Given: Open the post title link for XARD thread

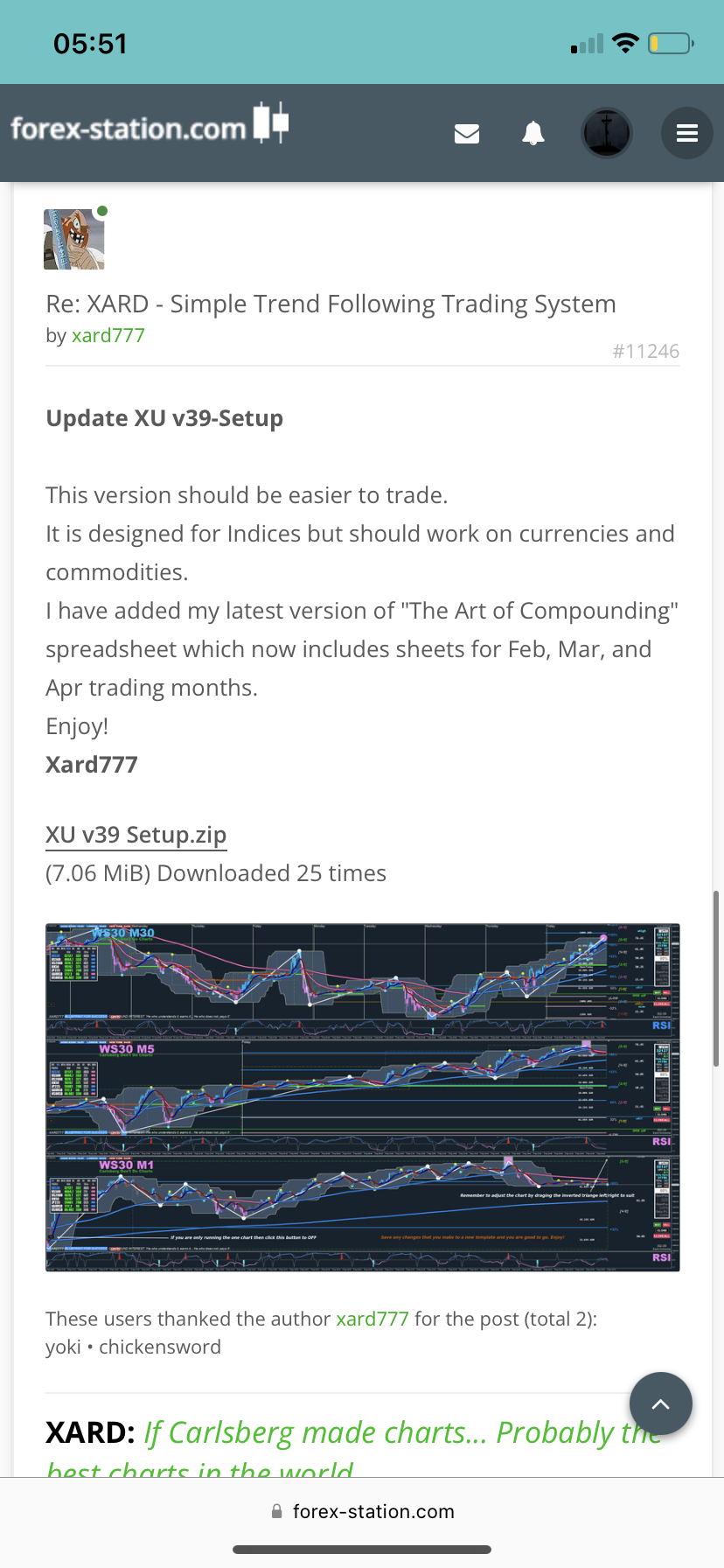Looking at the screenshot, I should click(x=331, y=304).
